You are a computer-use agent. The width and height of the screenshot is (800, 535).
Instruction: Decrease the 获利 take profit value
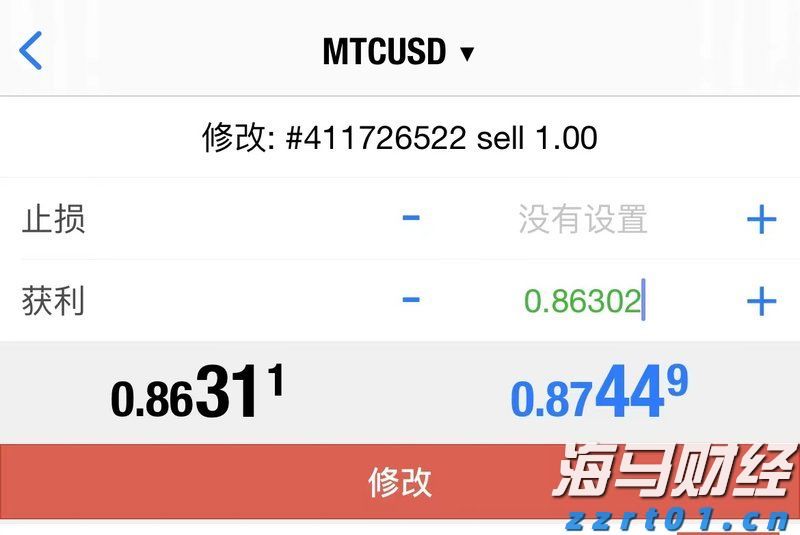point(411,300)
